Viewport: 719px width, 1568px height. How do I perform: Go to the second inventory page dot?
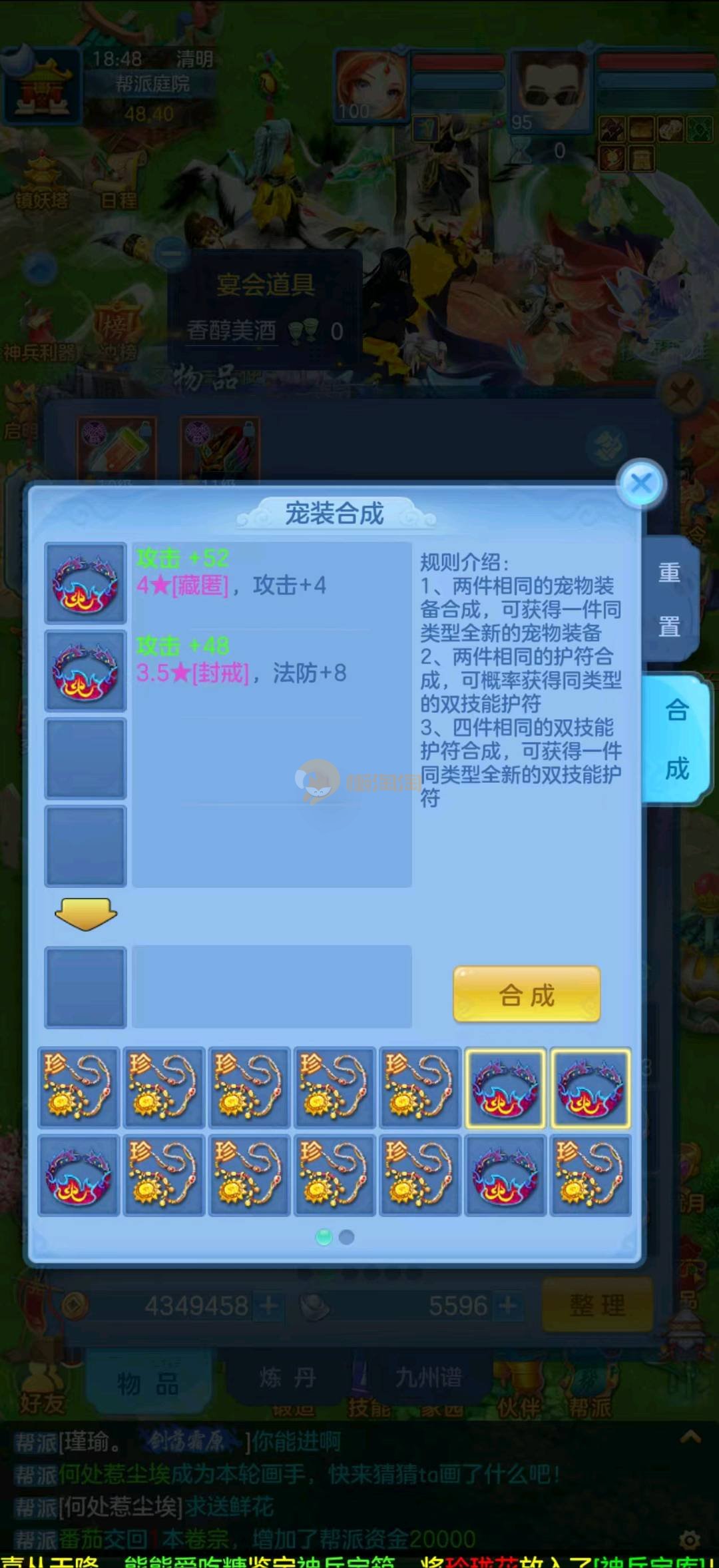pos(346,1237)
